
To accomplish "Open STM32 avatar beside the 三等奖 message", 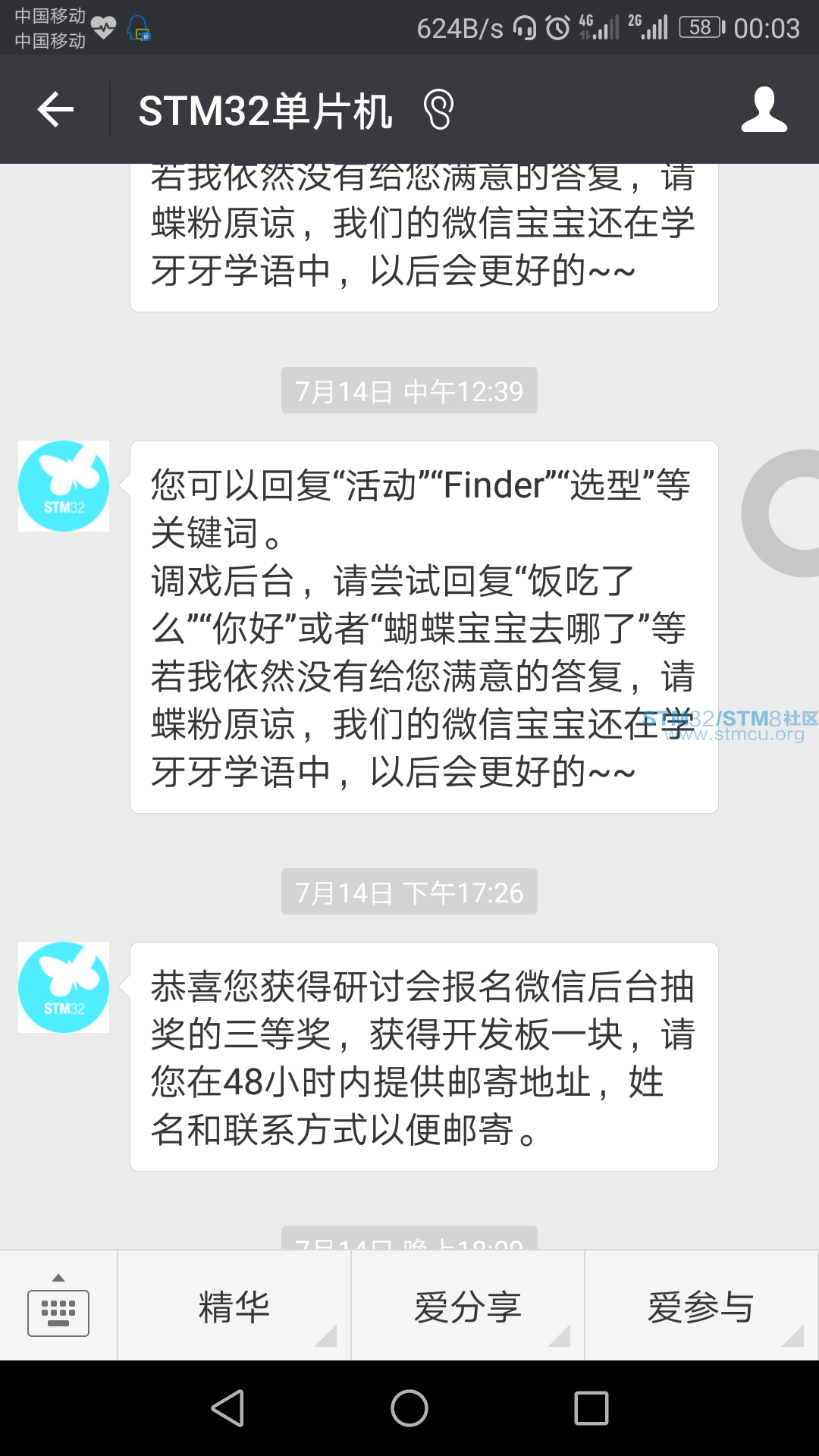I will tap(64, 987).
